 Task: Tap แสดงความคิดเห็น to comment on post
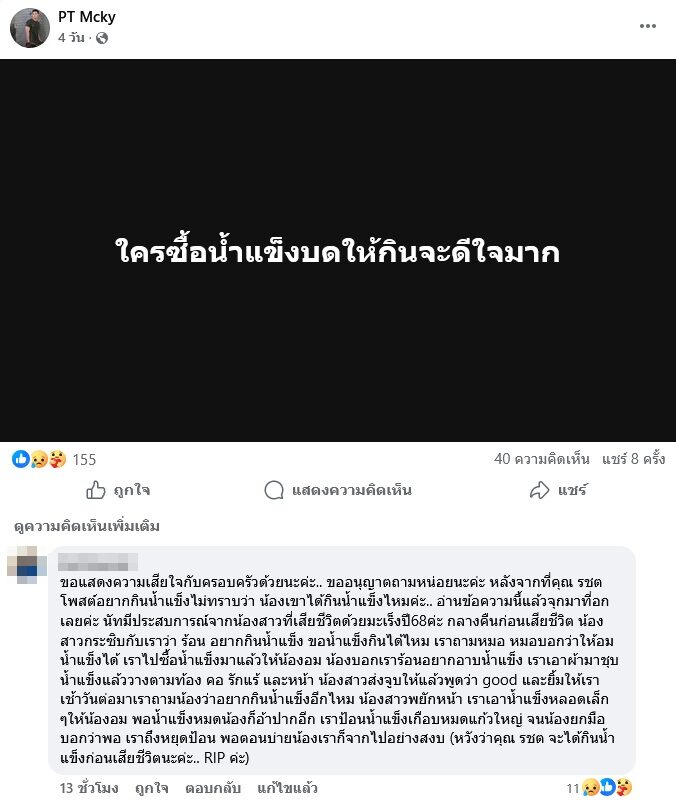coord(338,490)
